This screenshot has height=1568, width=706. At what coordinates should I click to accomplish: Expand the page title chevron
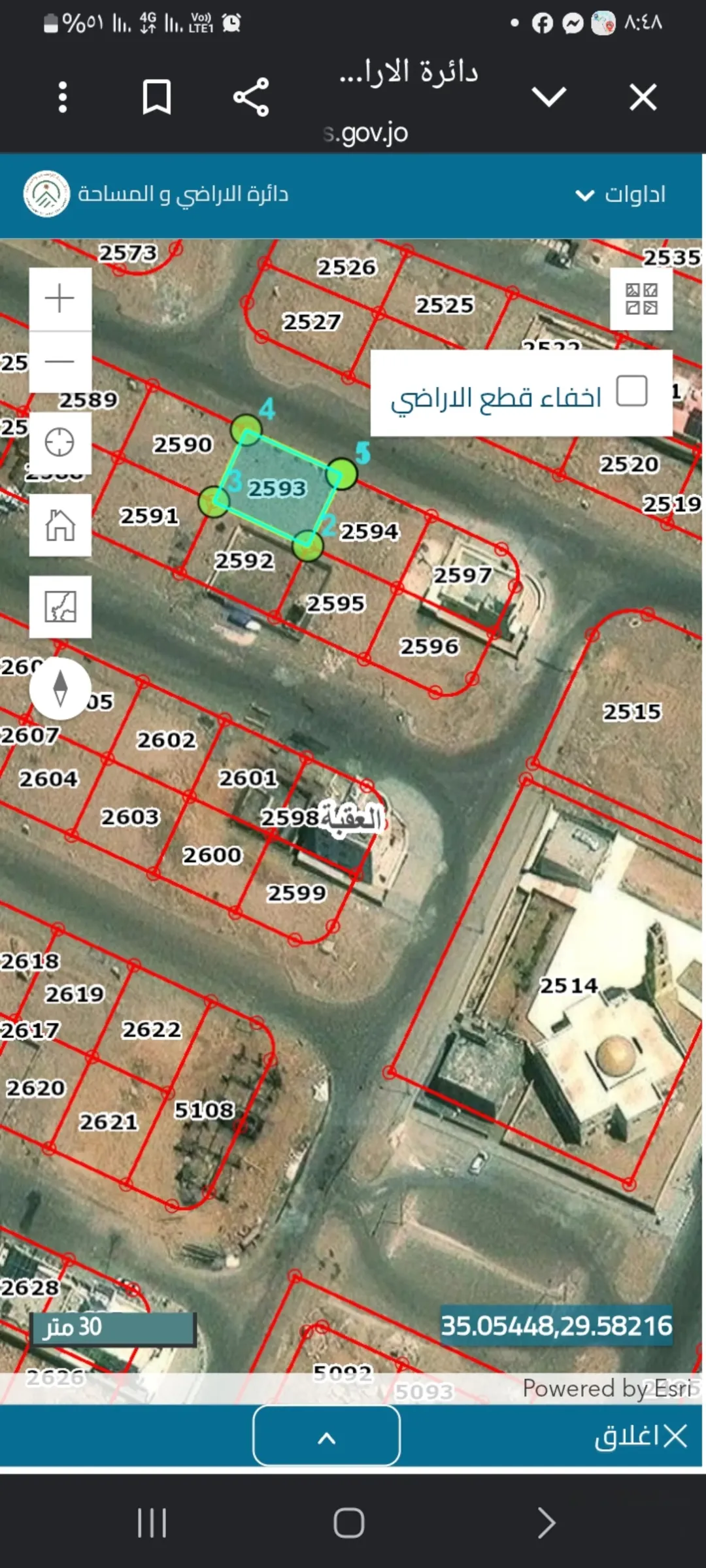(x=548, y=97)
